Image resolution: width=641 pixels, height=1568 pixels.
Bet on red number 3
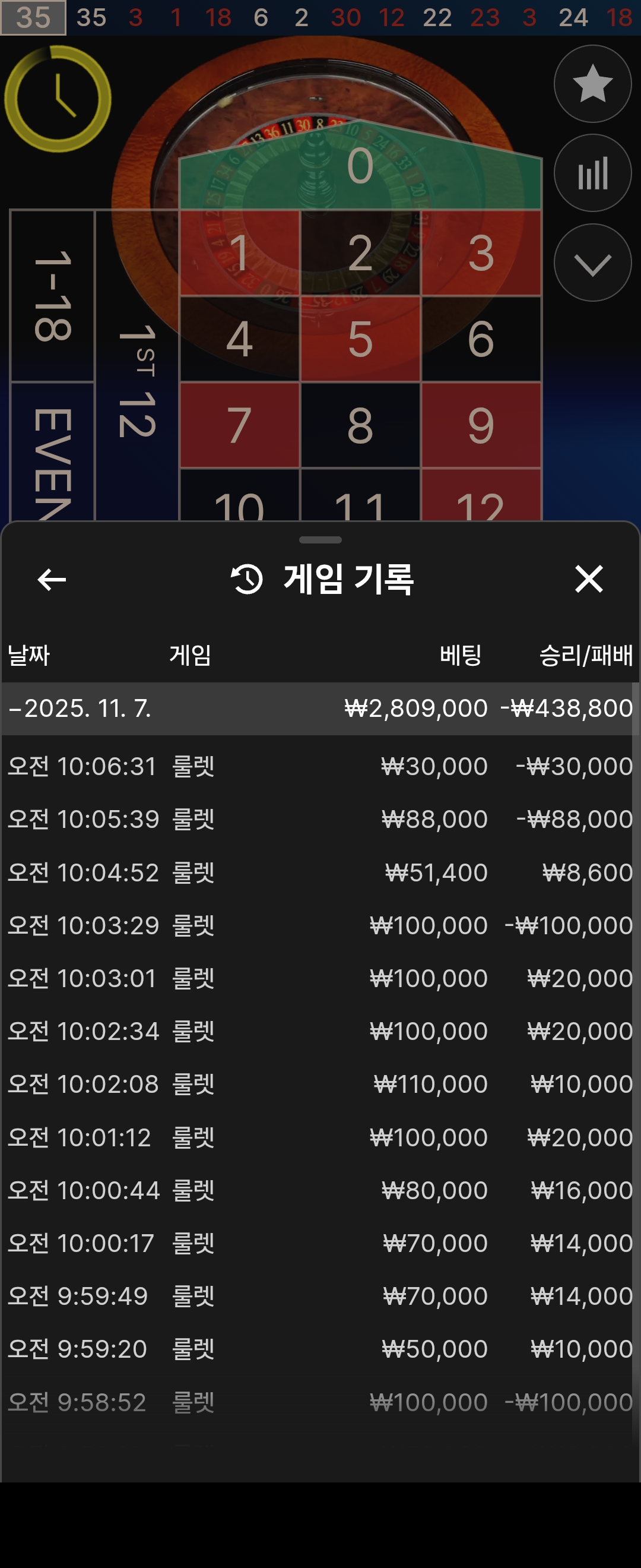[x=480, y=253]
